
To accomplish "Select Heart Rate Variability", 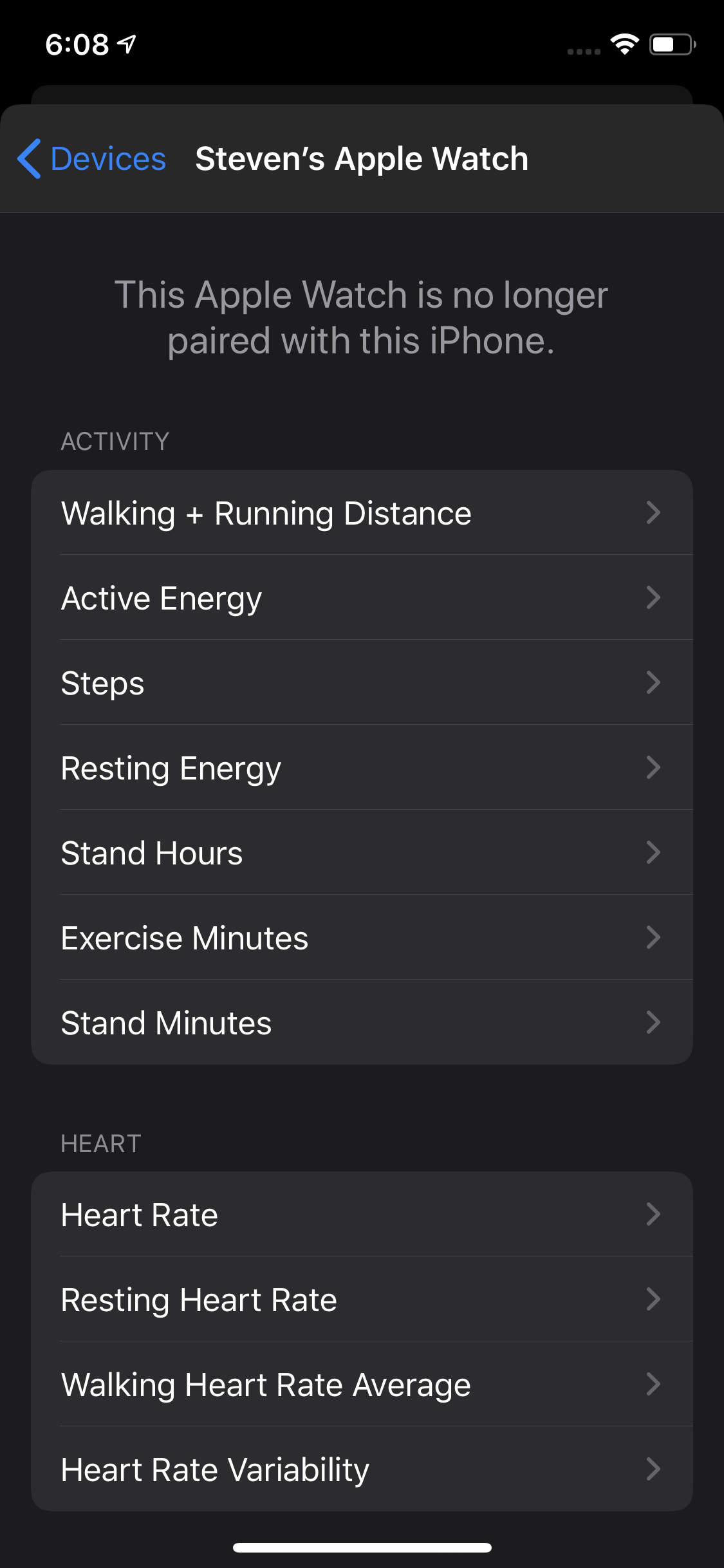I will click(362, 1470).
